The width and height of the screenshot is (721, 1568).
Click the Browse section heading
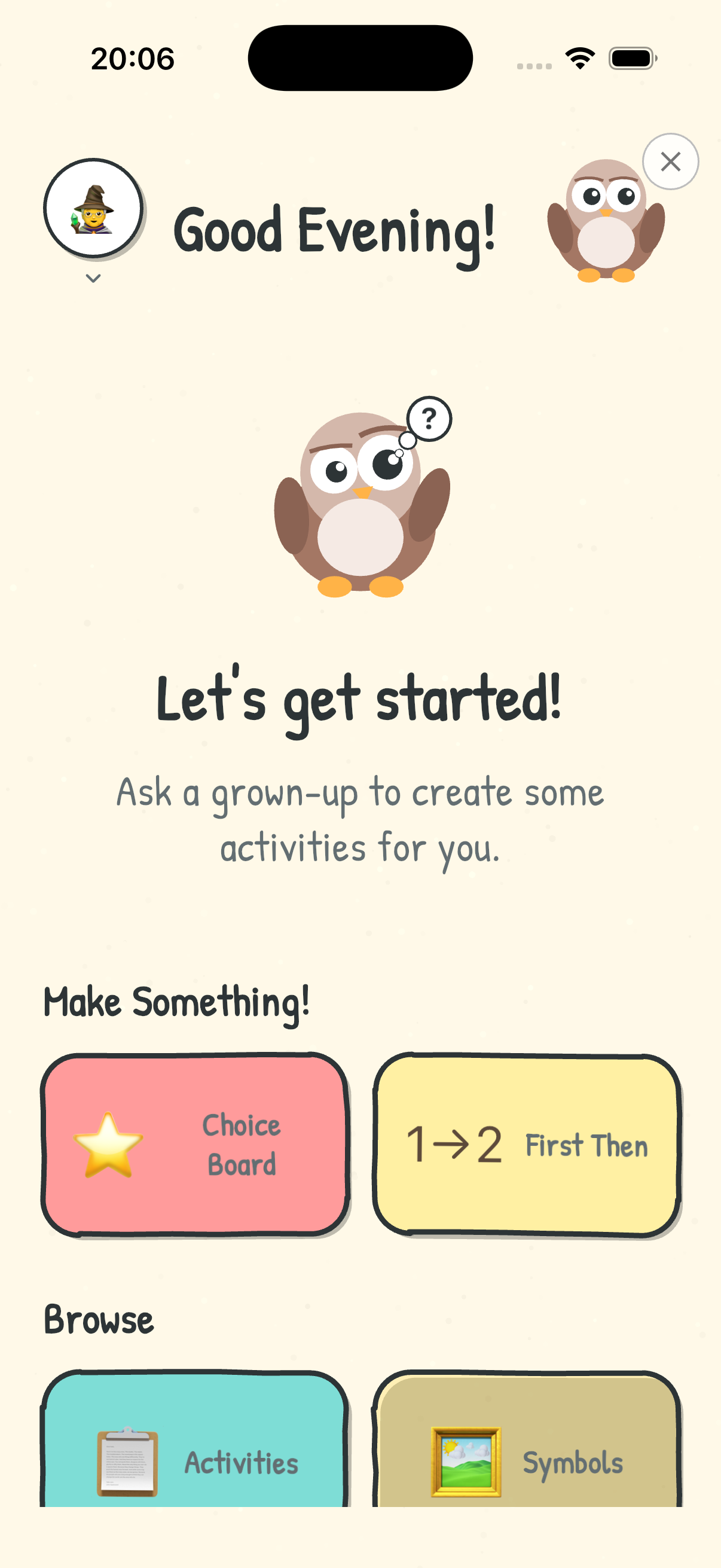click(99, 1318)
